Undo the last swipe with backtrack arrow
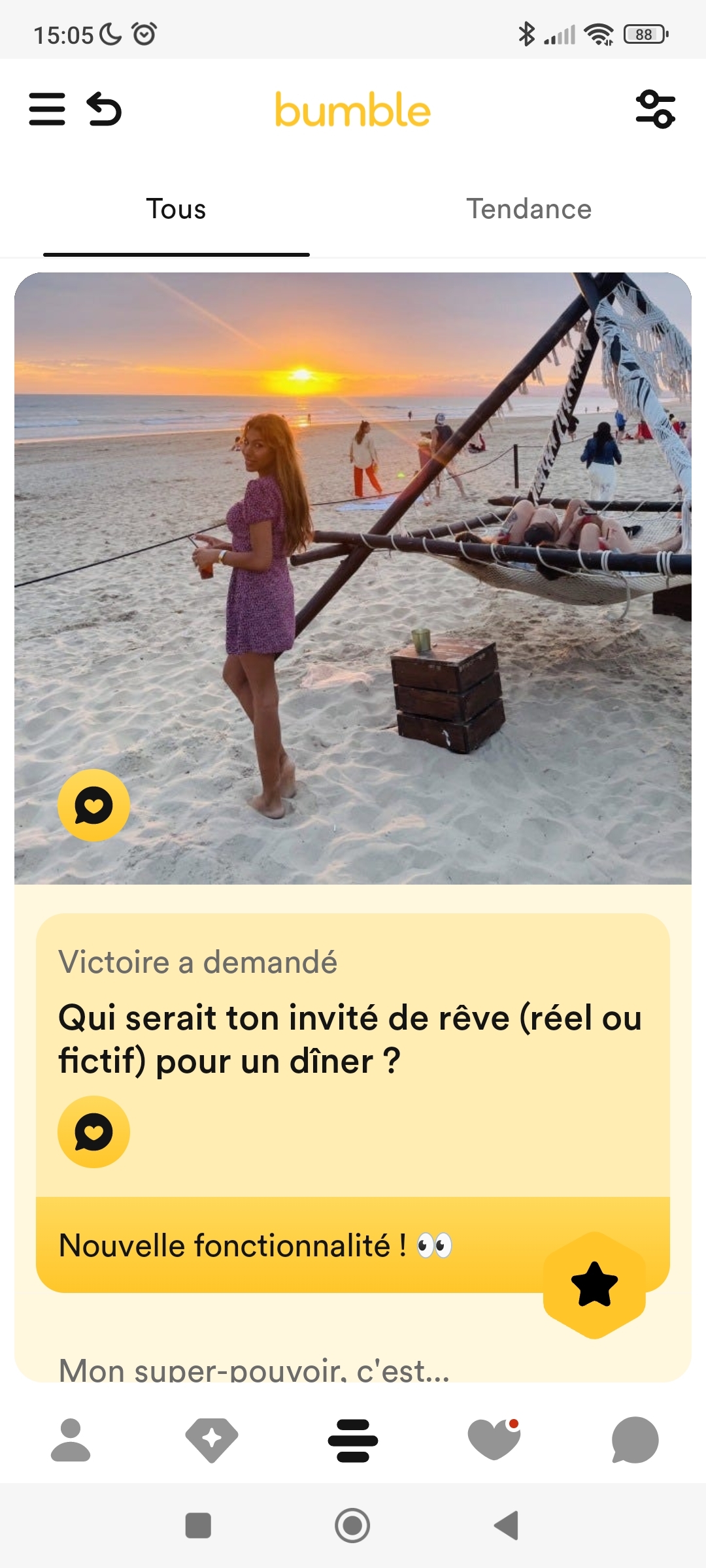 tap(105, 109)
